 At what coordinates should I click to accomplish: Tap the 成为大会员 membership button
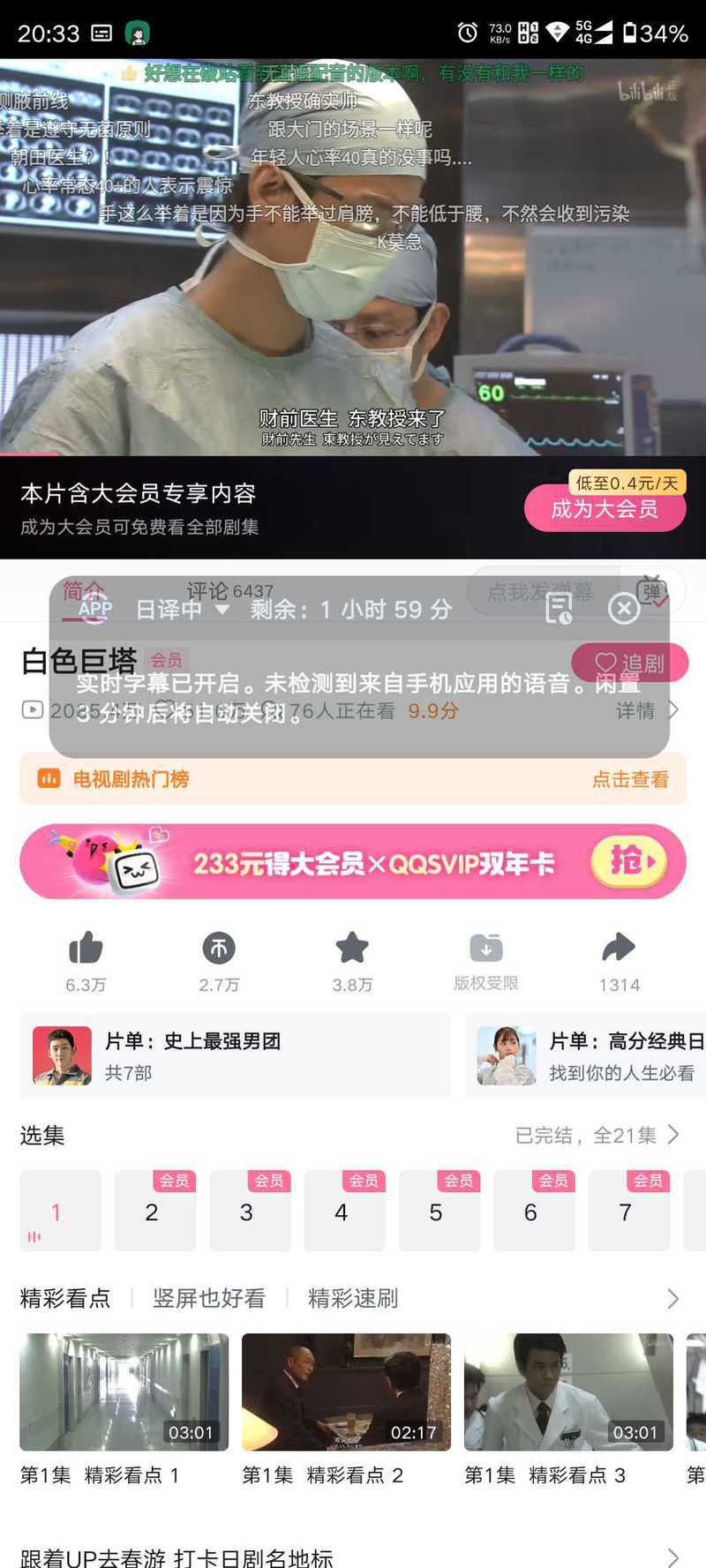(x=605, y=508)
